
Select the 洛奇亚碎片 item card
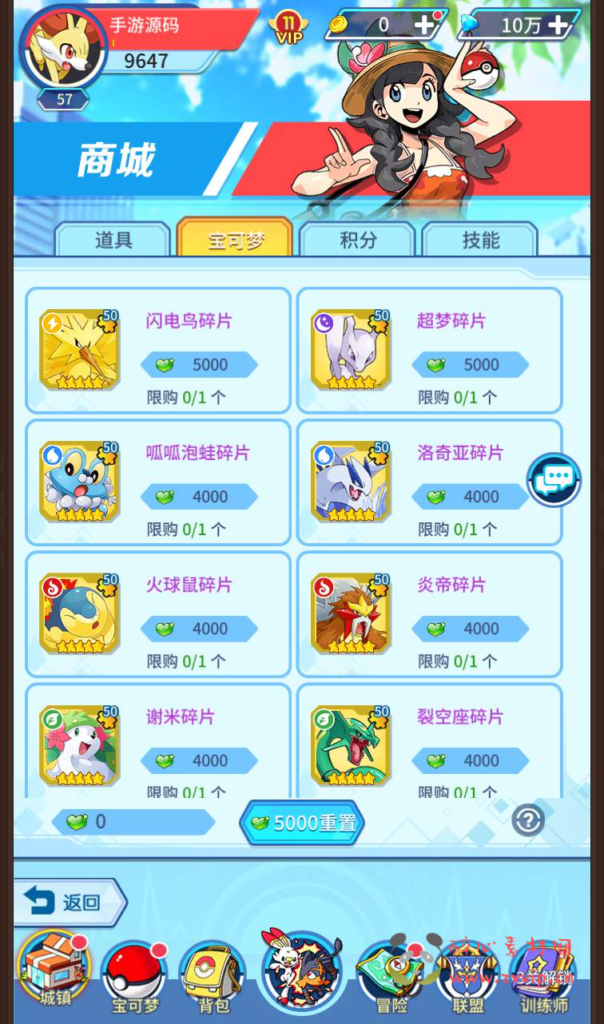click(429, 483)
